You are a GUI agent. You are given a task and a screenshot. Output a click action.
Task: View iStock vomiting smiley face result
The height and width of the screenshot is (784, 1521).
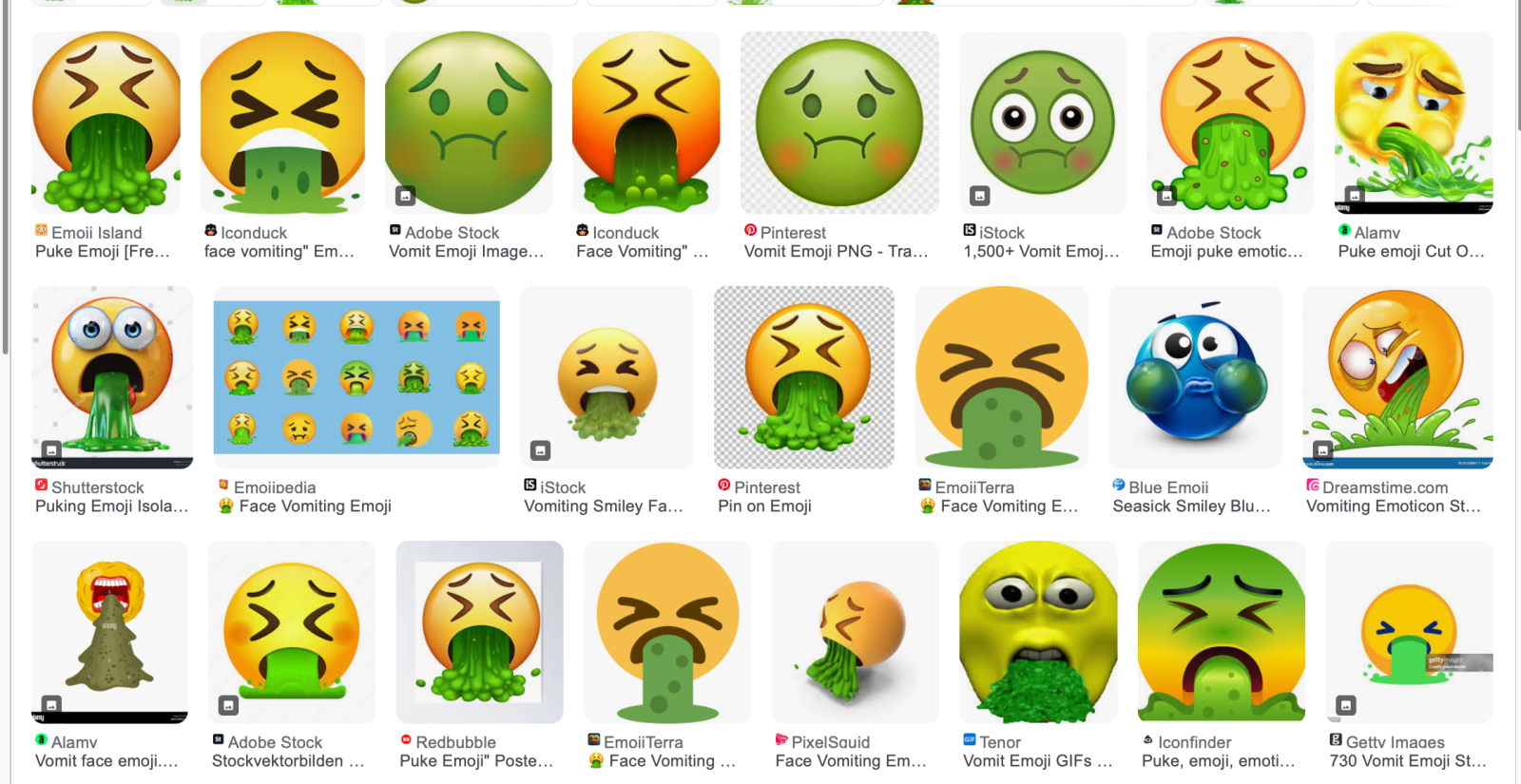click(x=606, y=377)
